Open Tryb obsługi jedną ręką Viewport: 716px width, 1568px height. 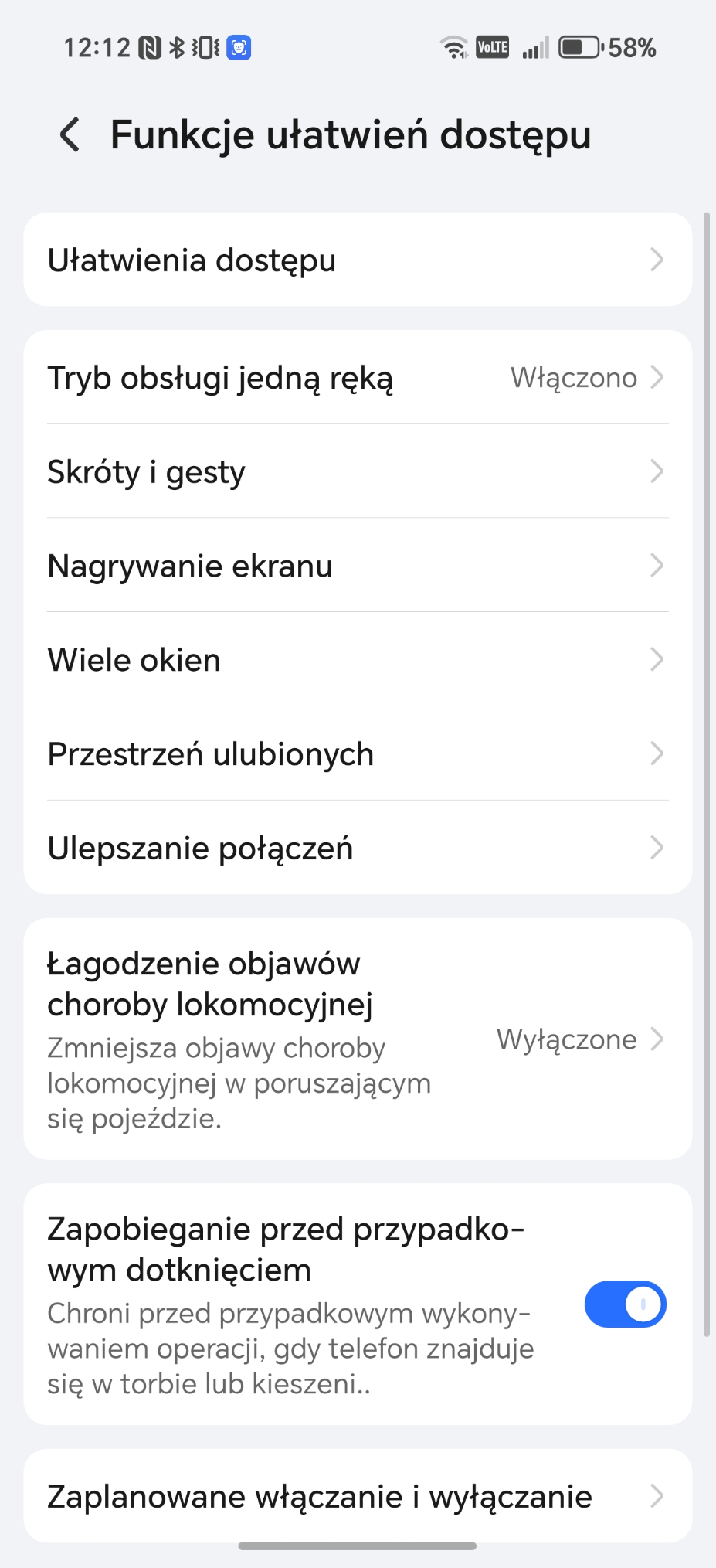[357, 378]
